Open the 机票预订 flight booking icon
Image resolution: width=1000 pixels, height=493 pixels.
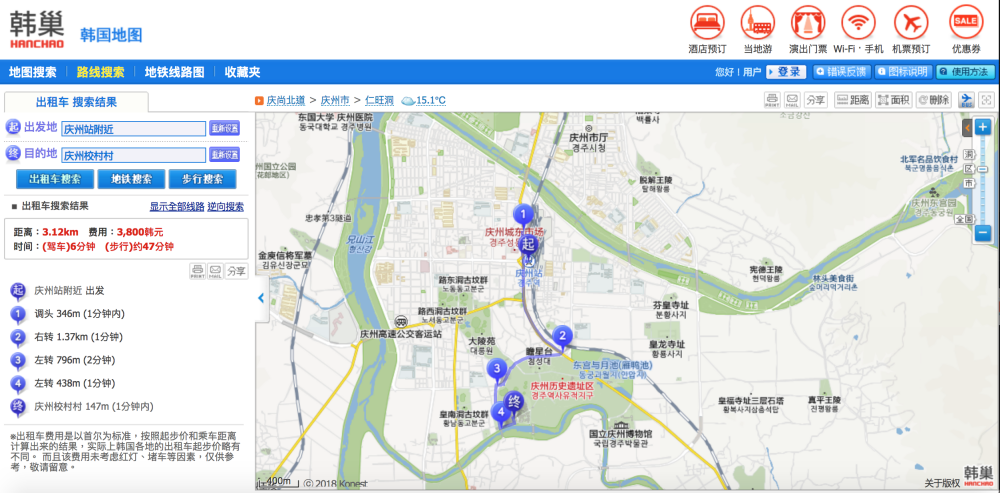[x=911, y=28]
